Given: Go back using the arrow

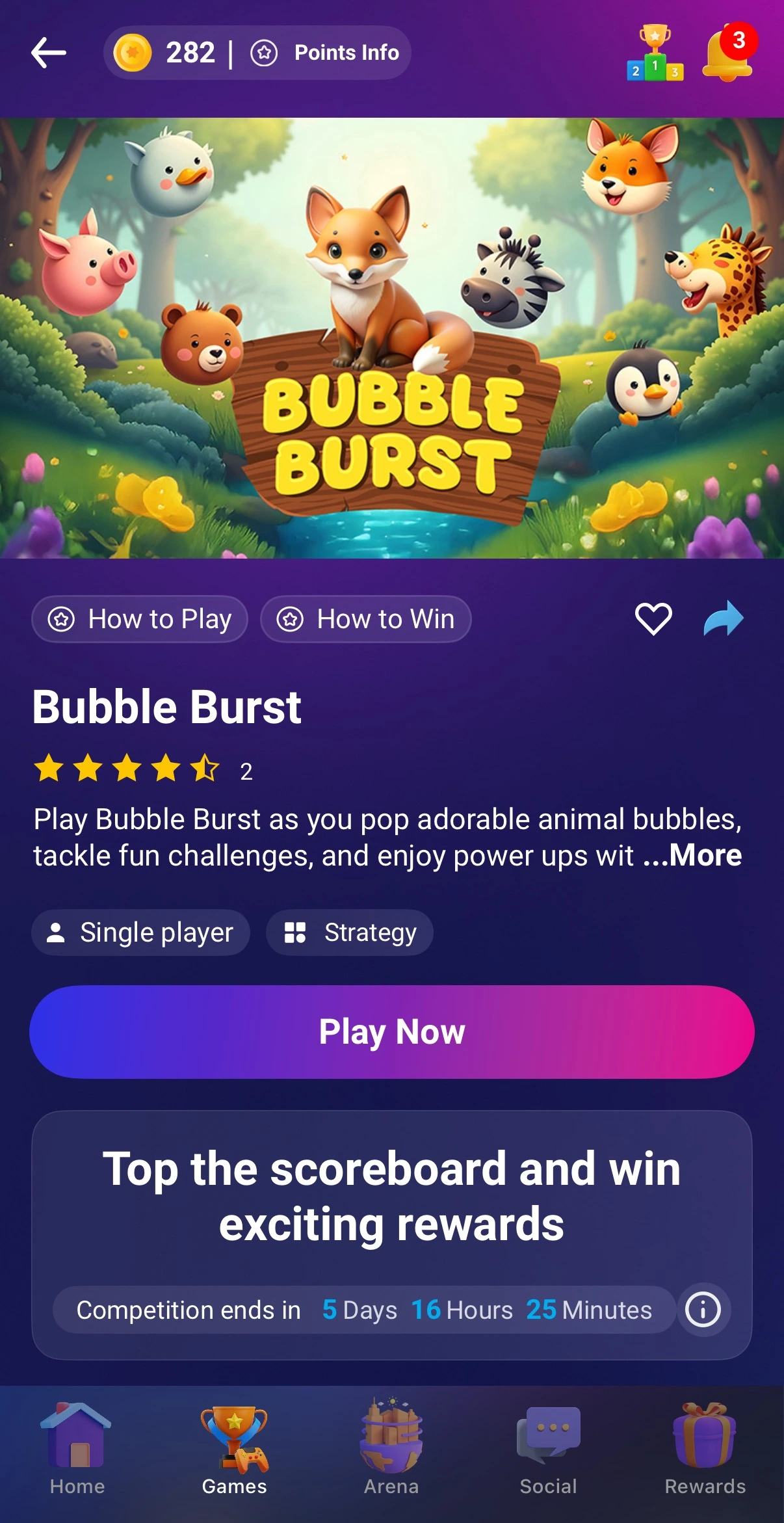Looking at the screenshot, I should [49, 53].
